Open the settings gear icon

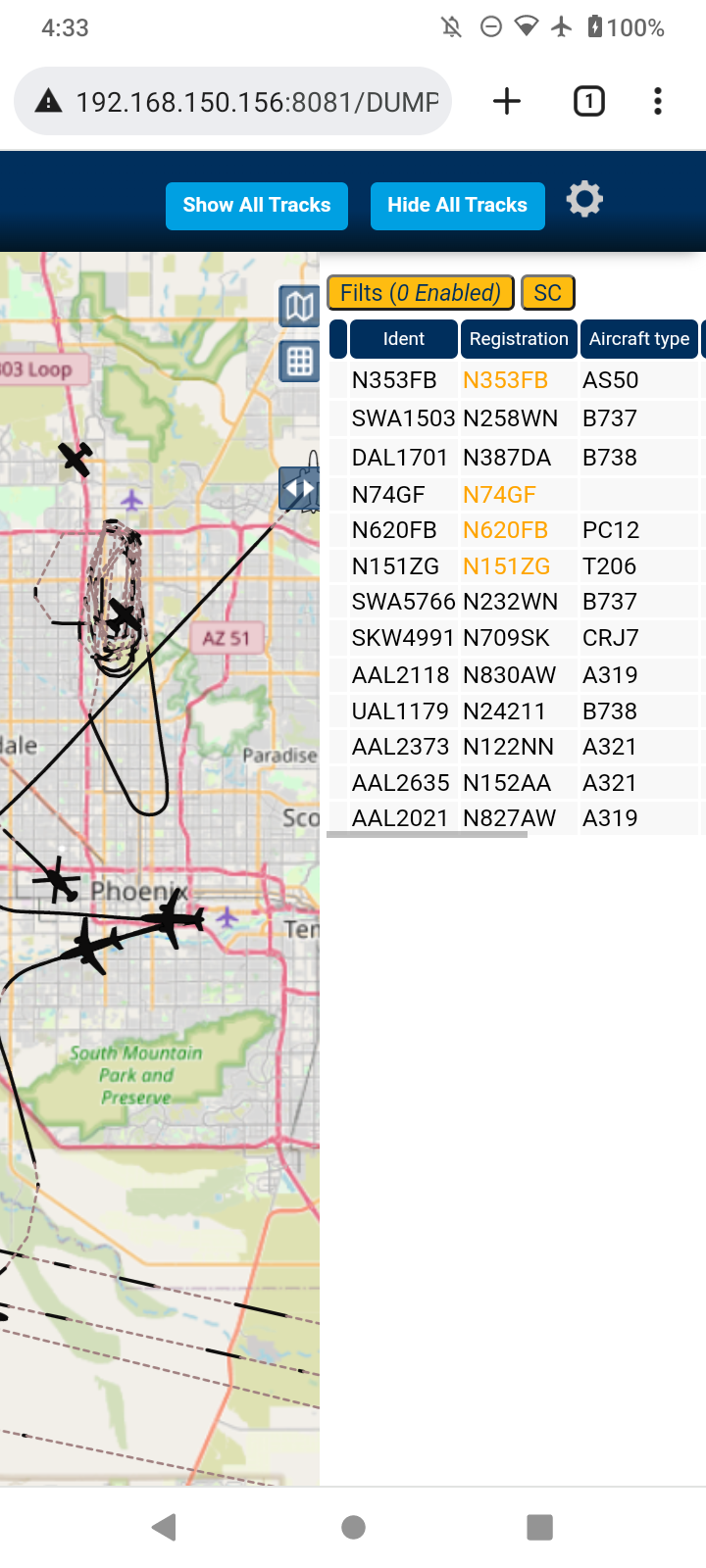[x=584, y=200]
